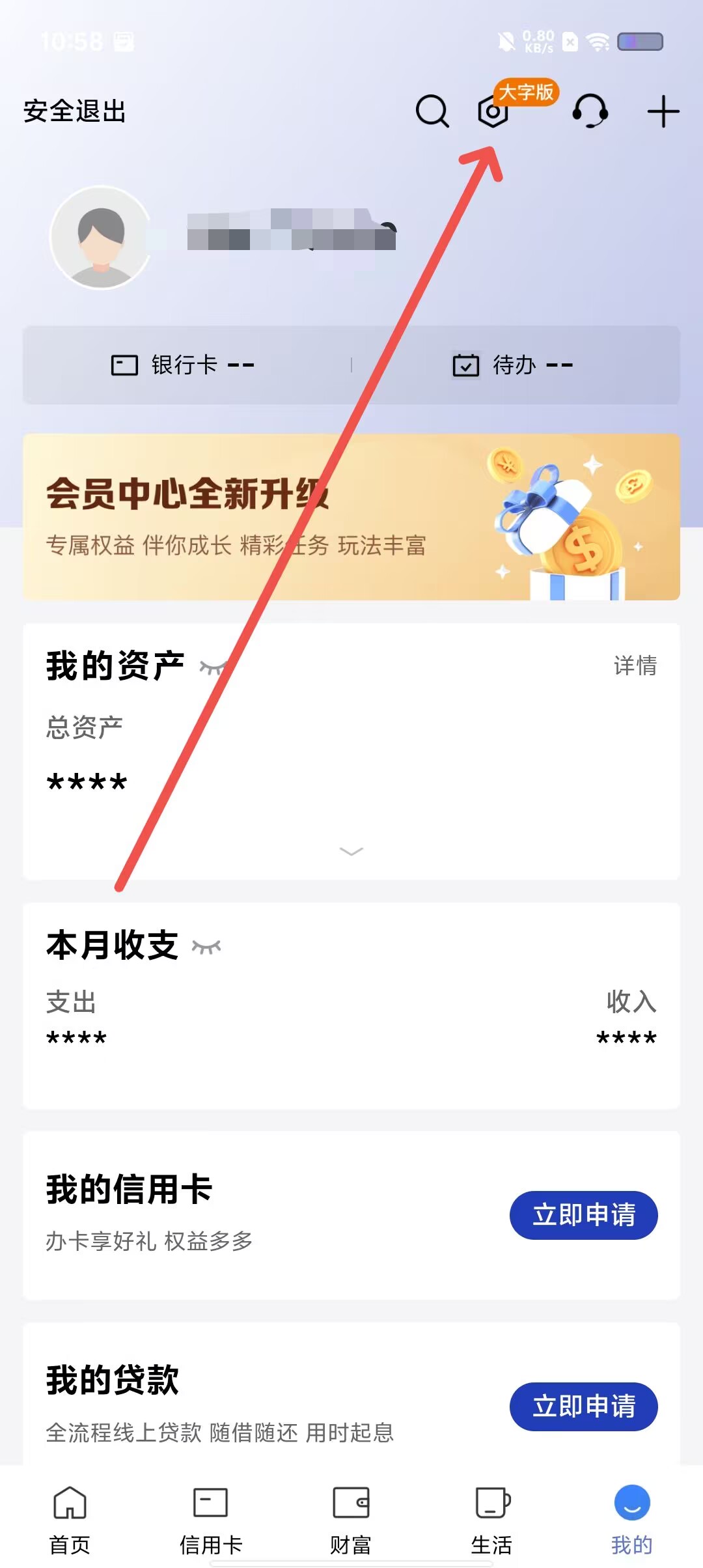Screen dimensions: 703x1568
Task: Apply now for 我的贷款
Action: coord(583,1407)
